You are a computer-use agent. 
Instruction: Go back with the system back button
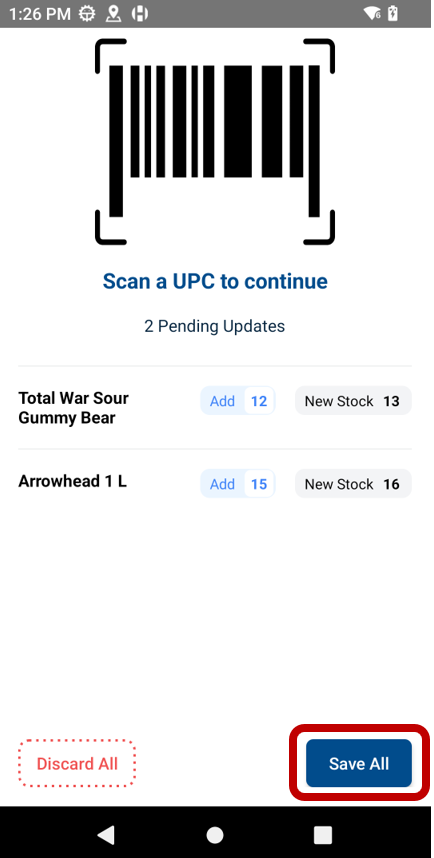(x=106, y=834)
